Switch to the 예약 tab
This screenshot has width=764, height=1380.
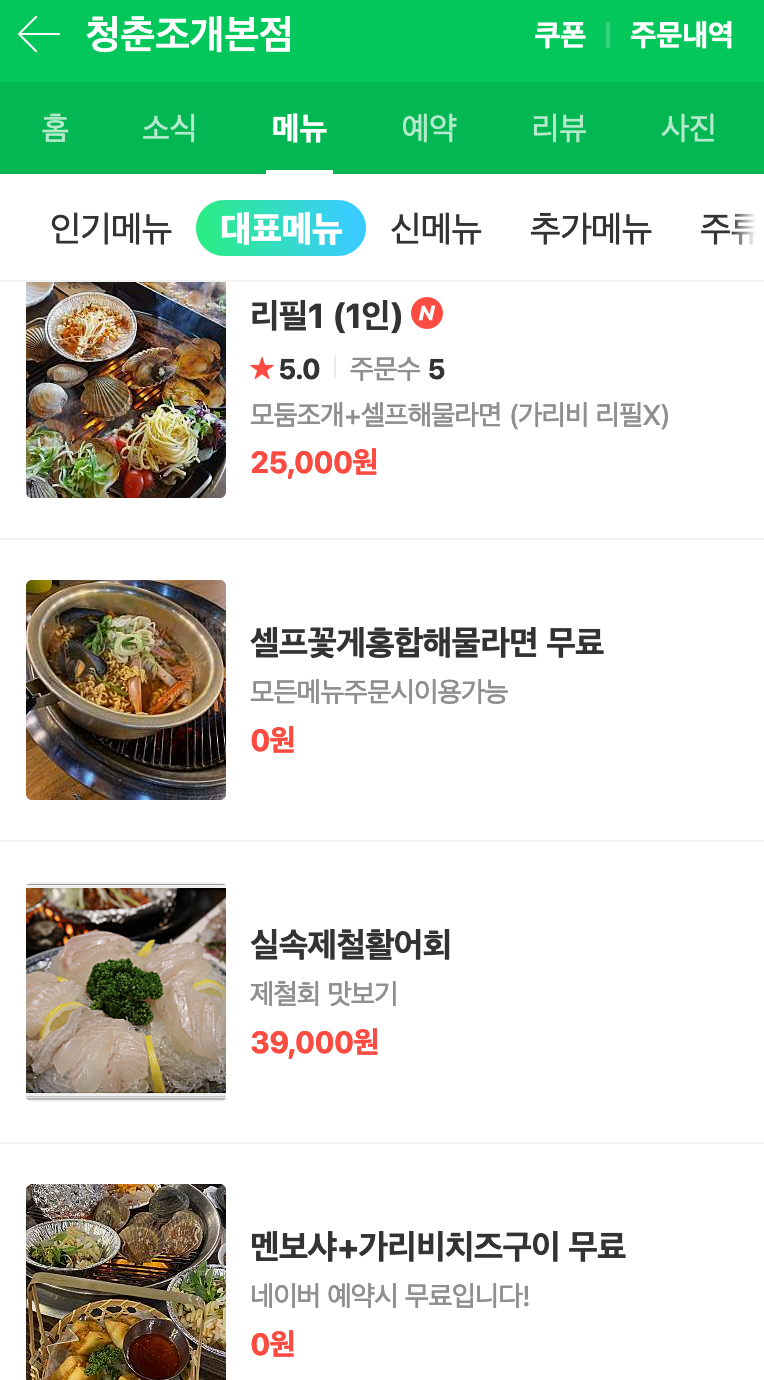tap(429, 128)
